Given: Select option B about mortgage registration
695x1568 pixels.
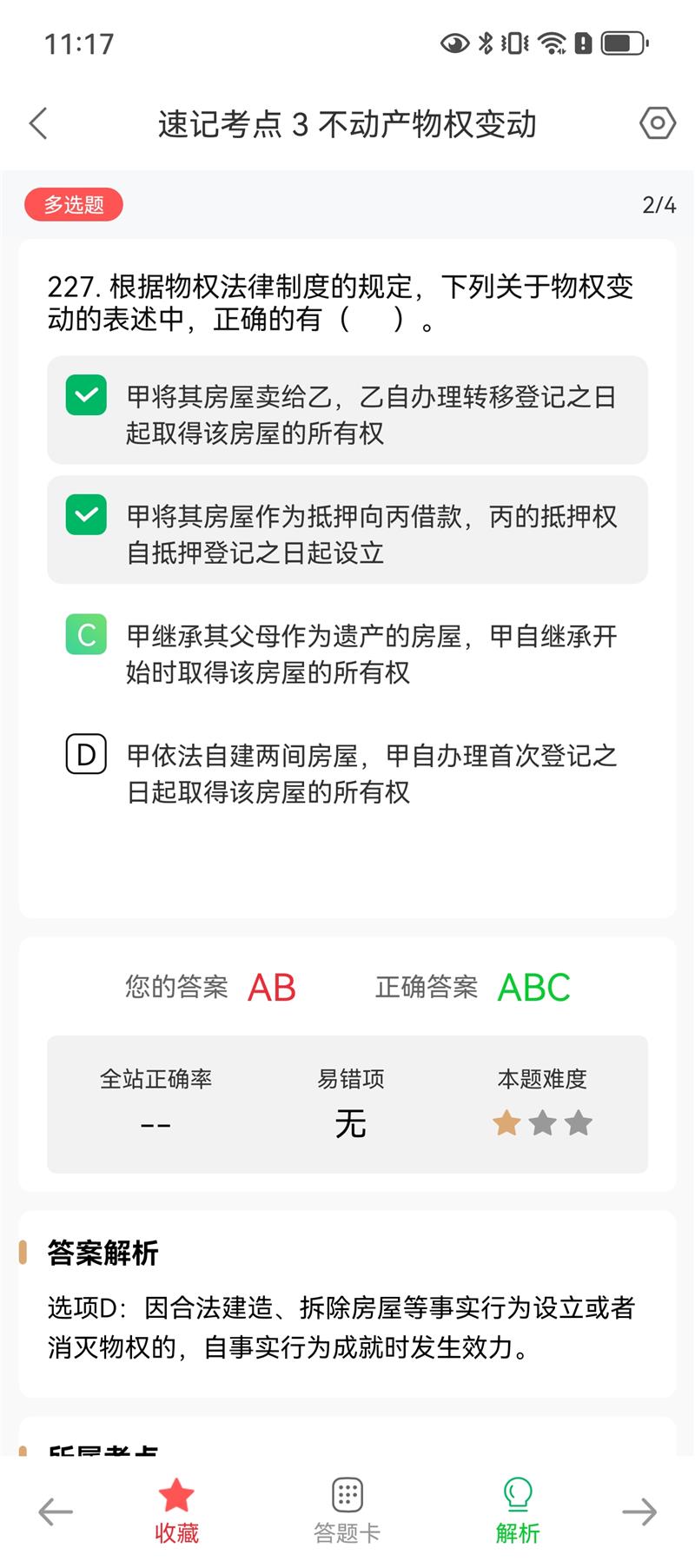Looking at the screenshot, I should click(x=347, y=530).
